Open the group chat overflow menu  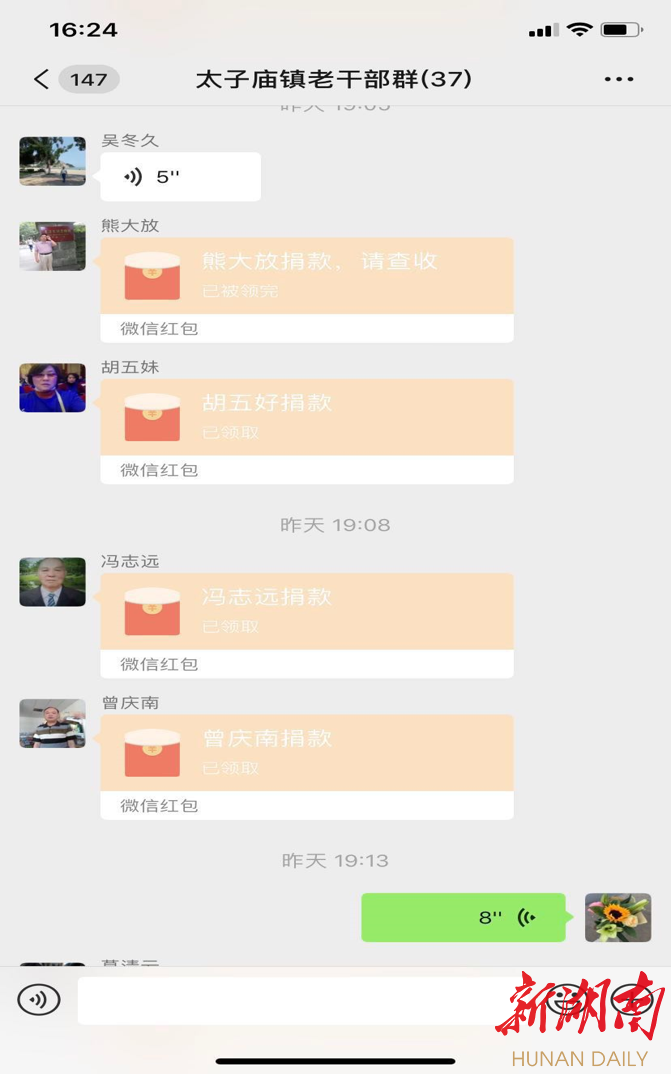pos(618,80)
